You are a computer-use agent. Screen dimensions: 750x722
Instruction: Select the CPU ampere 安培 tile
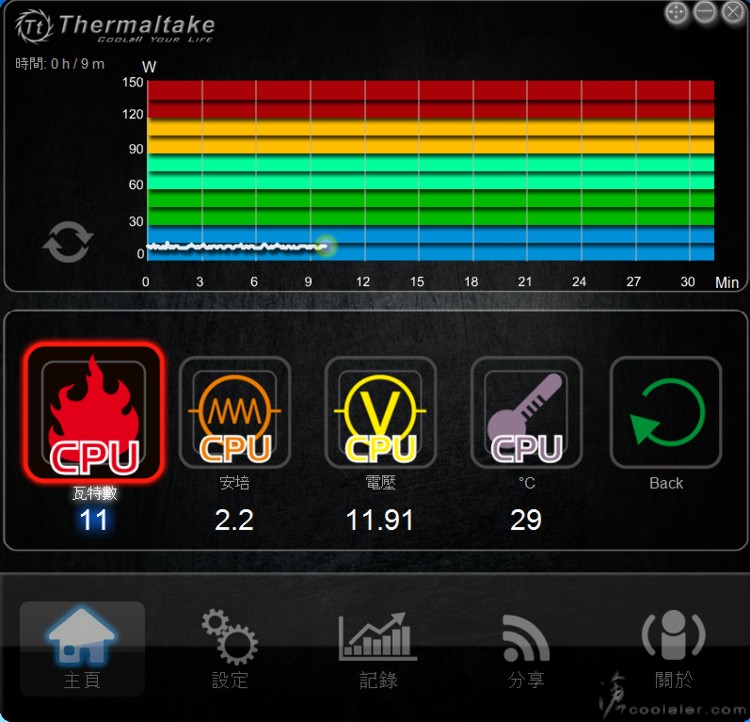(235, 412)
